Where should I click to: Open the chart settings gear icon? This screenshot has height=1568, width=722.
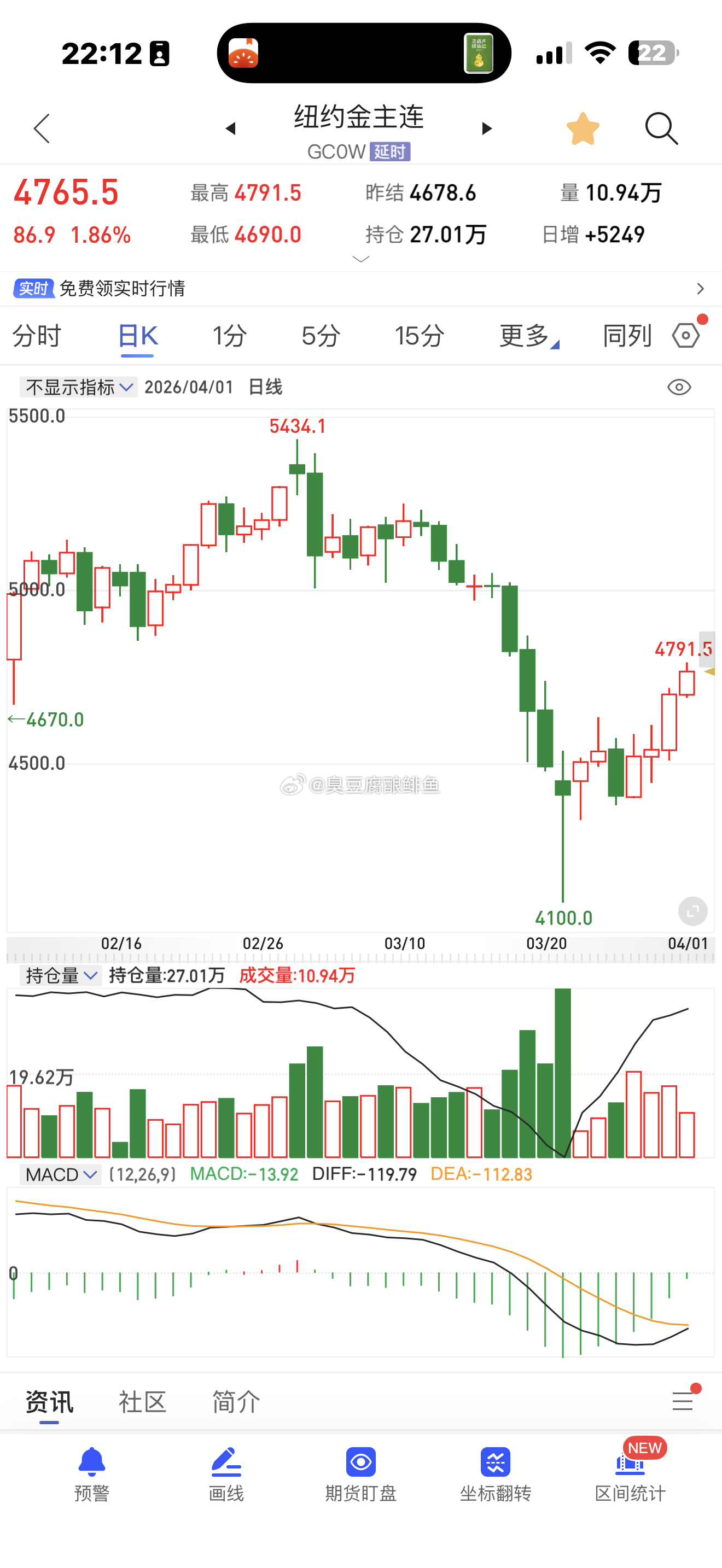pyautogui.click(x=685, y=335)
